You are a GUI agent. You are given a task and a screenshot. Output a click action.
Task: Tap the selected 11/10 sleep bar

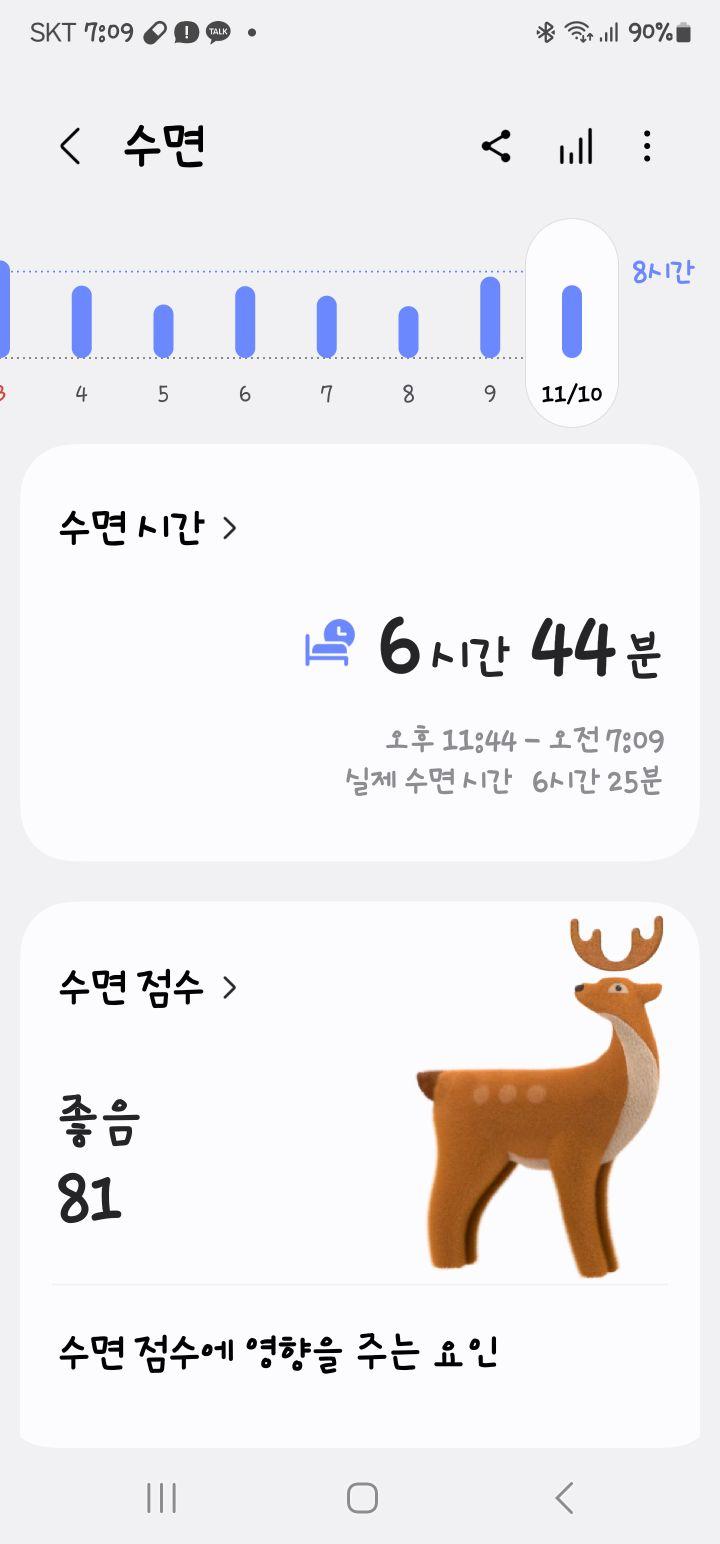coord(572,322)
